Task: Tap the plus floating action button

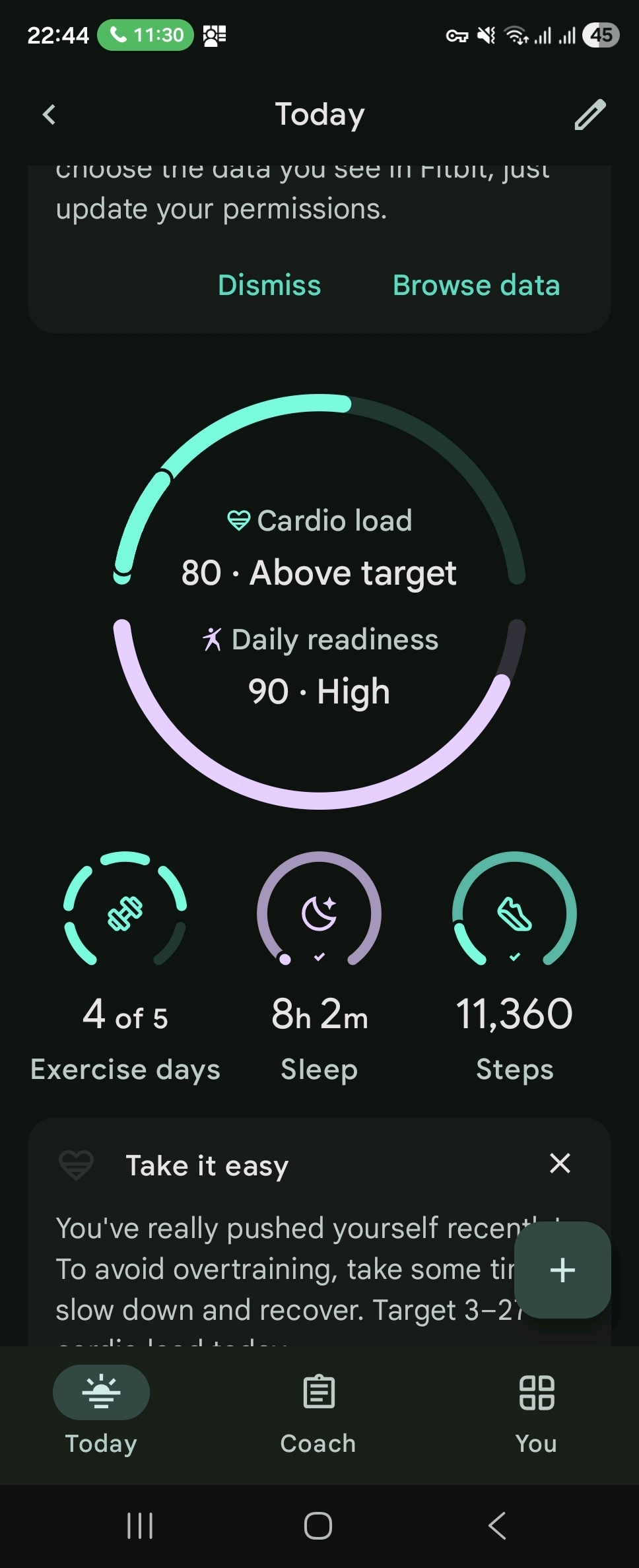Action: coord(562,1270)
